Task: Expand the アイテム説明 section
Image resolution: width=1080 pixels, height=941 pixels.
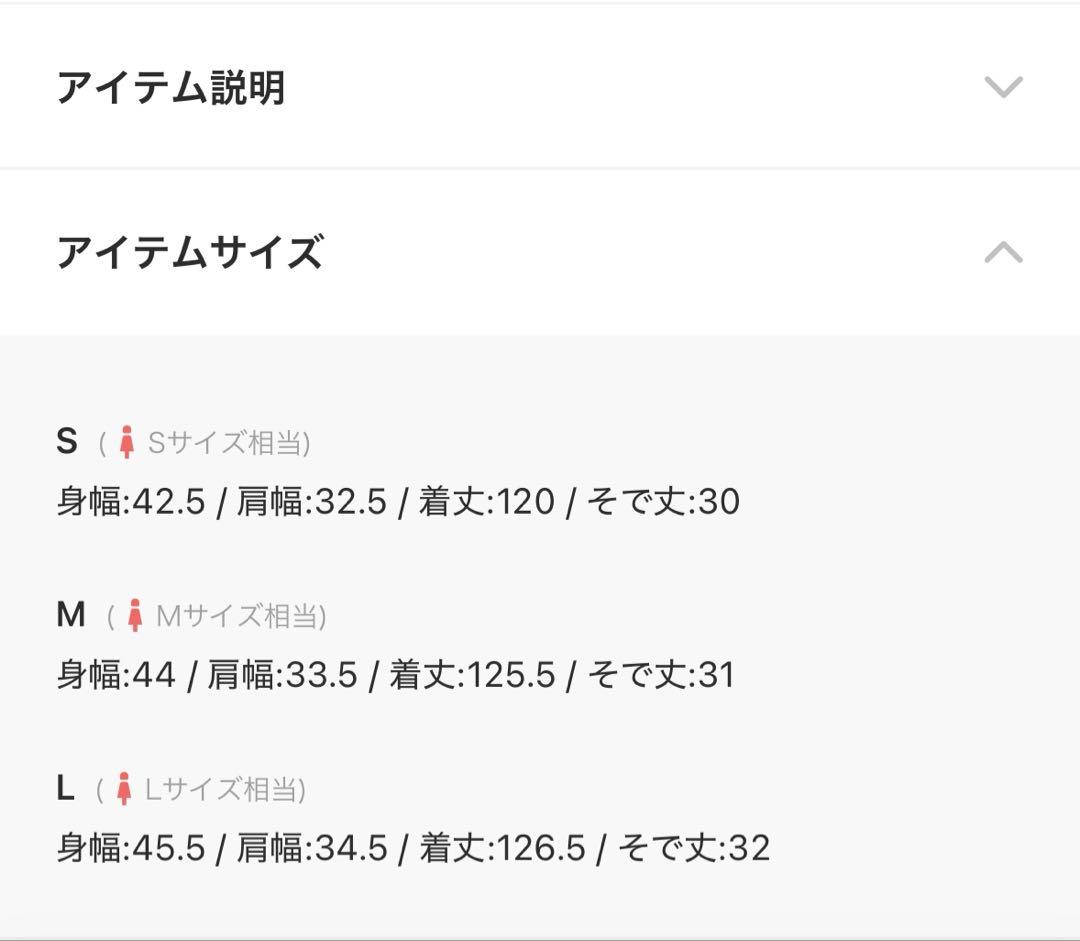Action: coord(1002,87)
